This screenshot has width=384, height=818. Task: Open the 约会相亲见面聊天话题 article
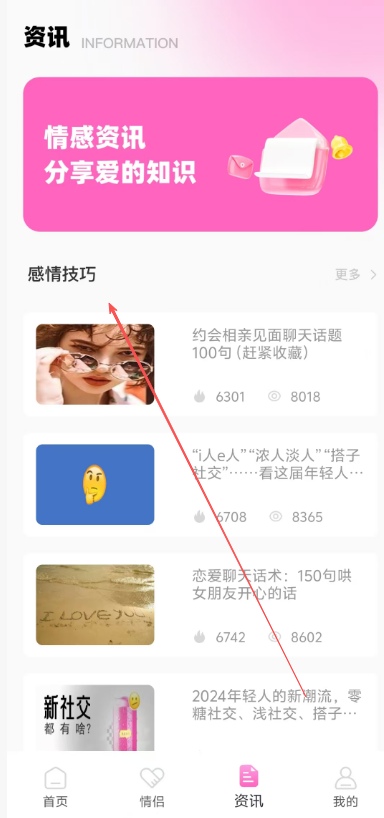point(200,364)
